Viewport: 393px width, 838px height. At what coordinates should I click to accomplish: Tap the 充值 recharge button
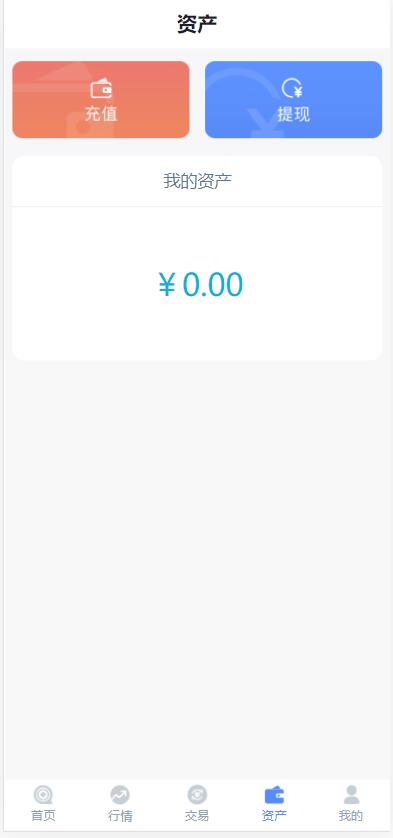click(x=101, y=99)
